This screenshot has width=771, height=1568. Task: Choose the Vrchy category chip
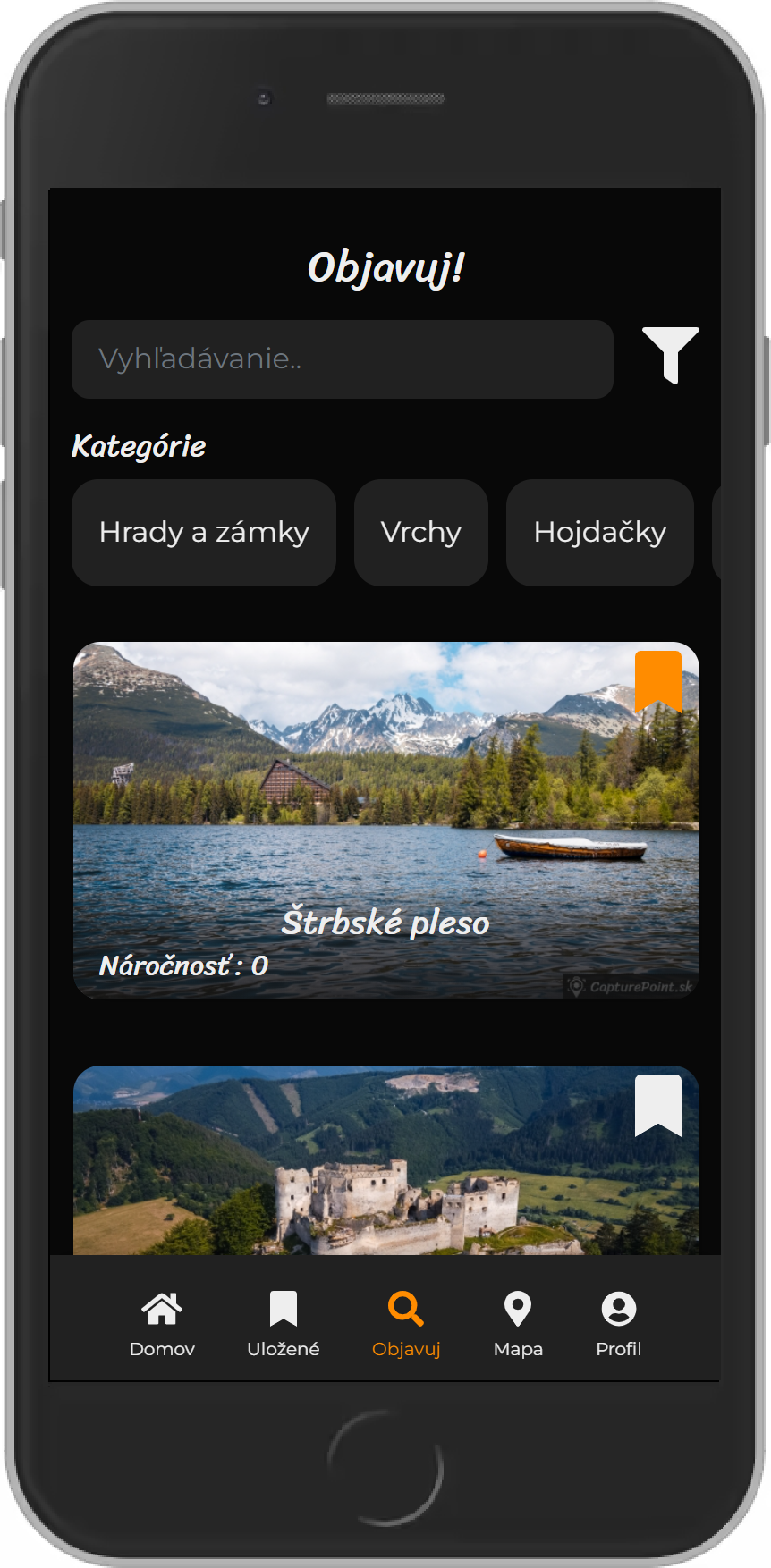[420, 533]
